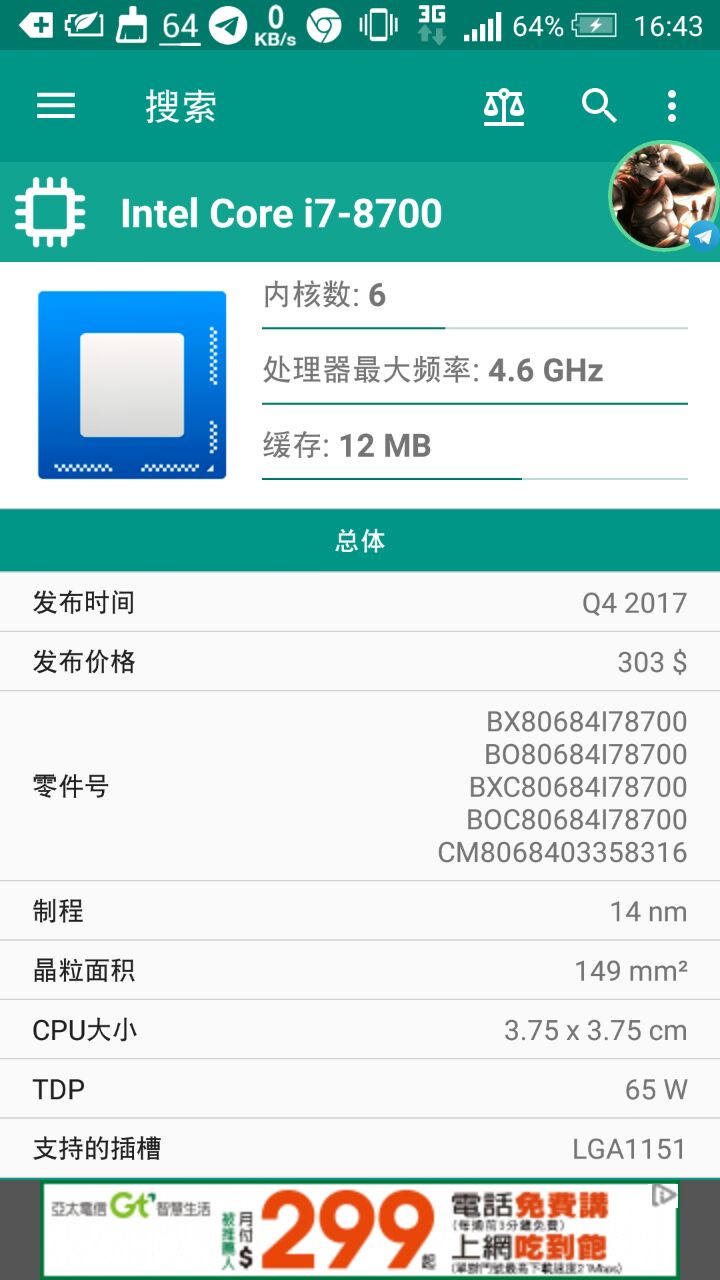Tap the floating Telegram chat head avatar
The image size is (720, 1280).
pos(664,196)
